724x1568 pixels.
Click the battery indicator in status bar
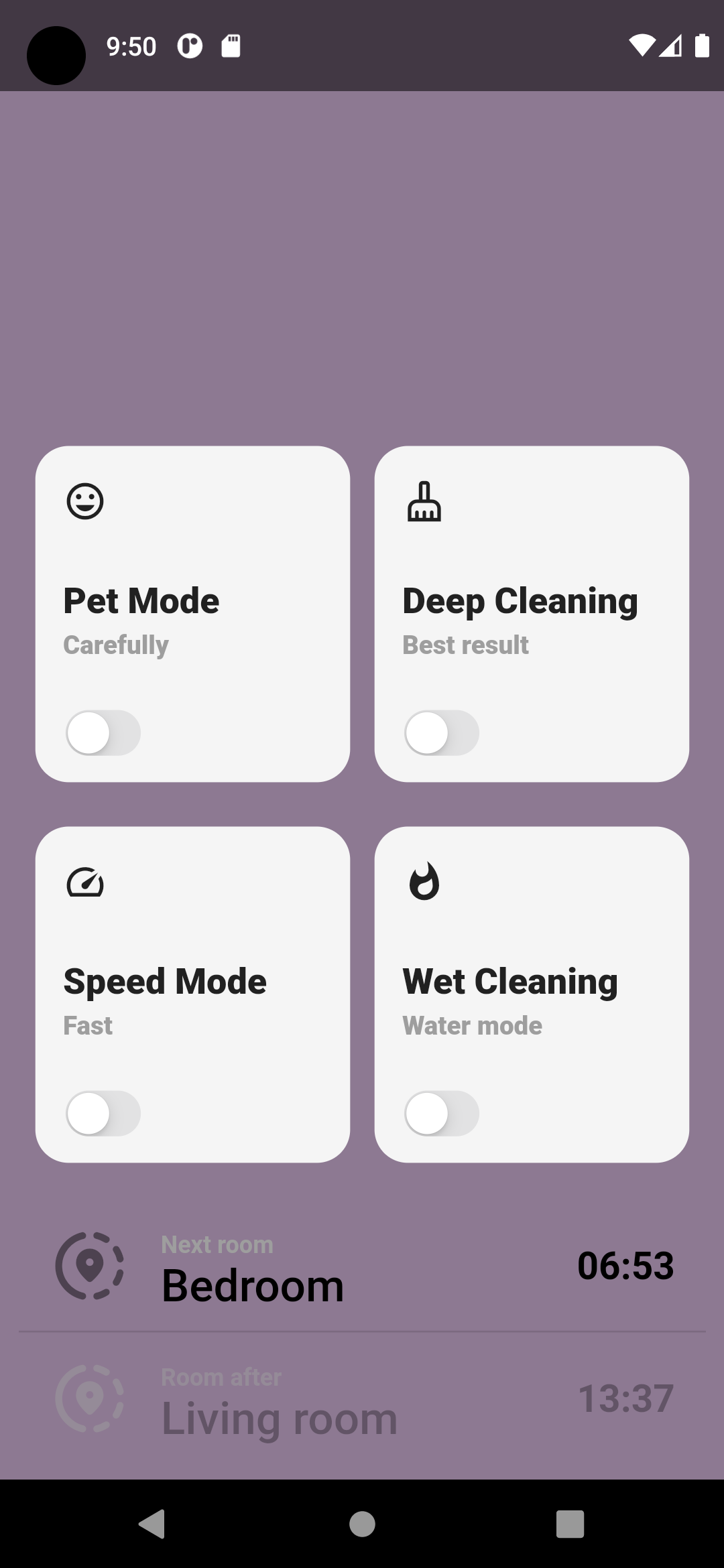(x=703, y=44)
